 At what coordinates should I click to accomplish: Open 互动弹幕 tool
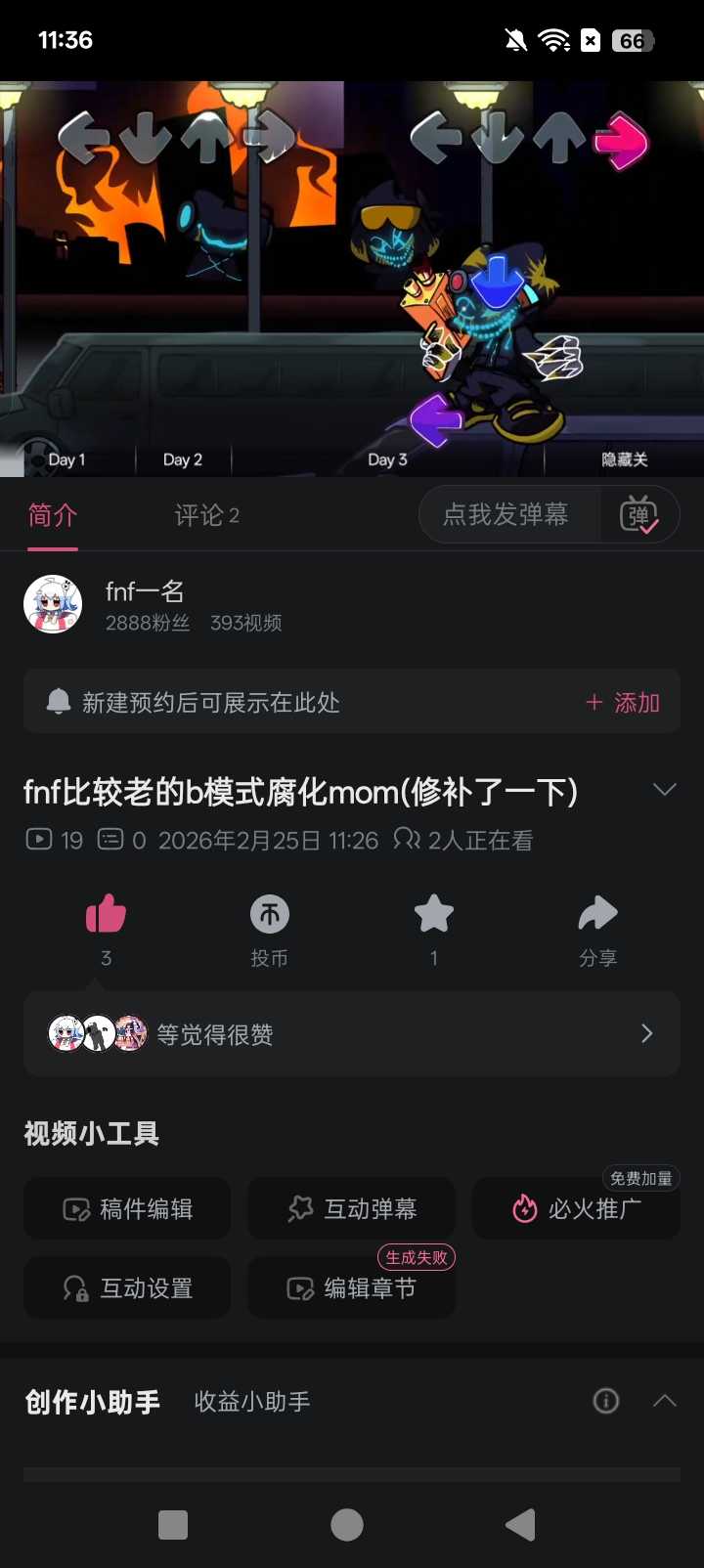click(x=352, y=1209)
